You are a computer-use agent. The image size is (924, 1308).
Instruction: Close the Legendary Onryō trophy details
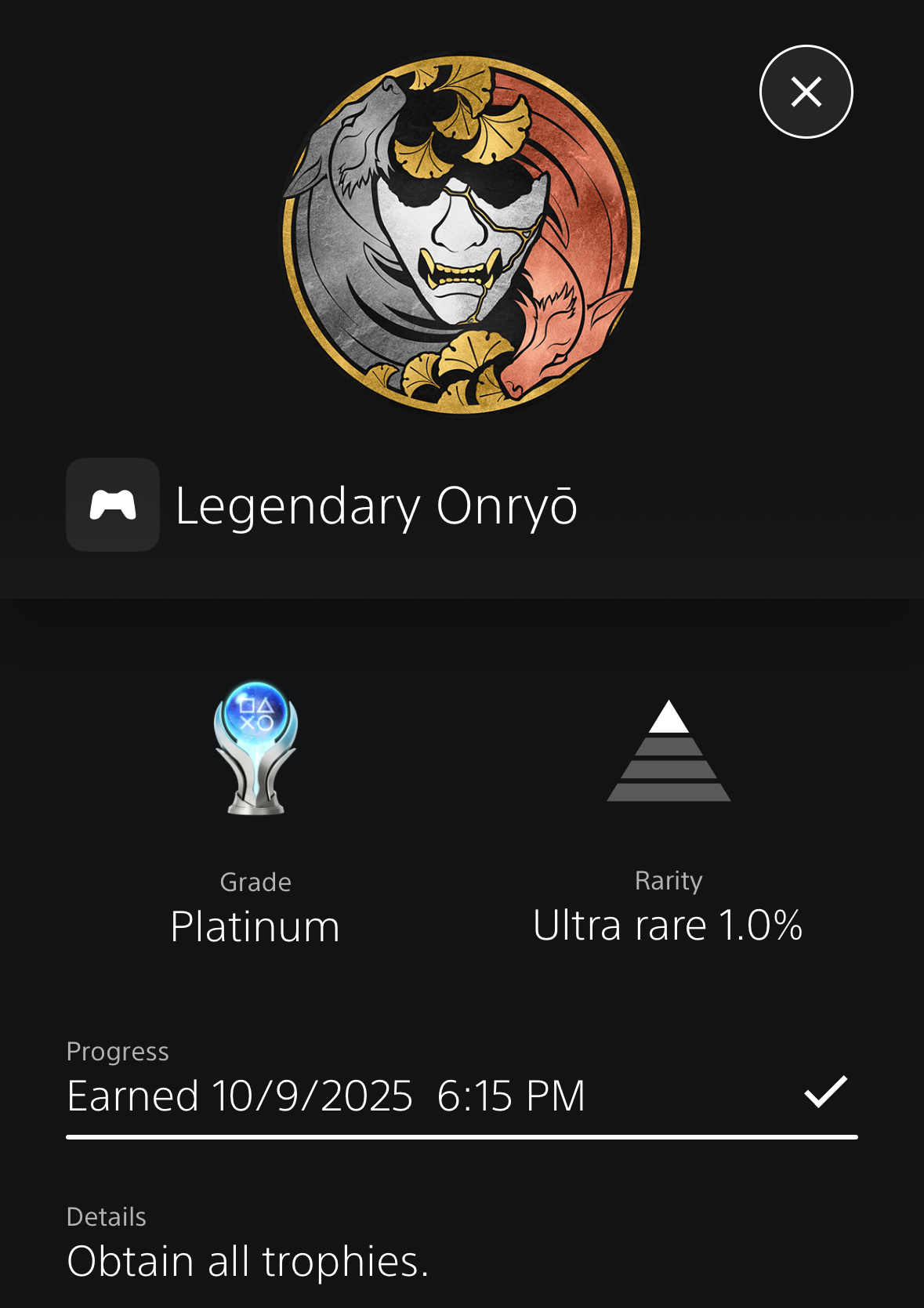[806, 92]
